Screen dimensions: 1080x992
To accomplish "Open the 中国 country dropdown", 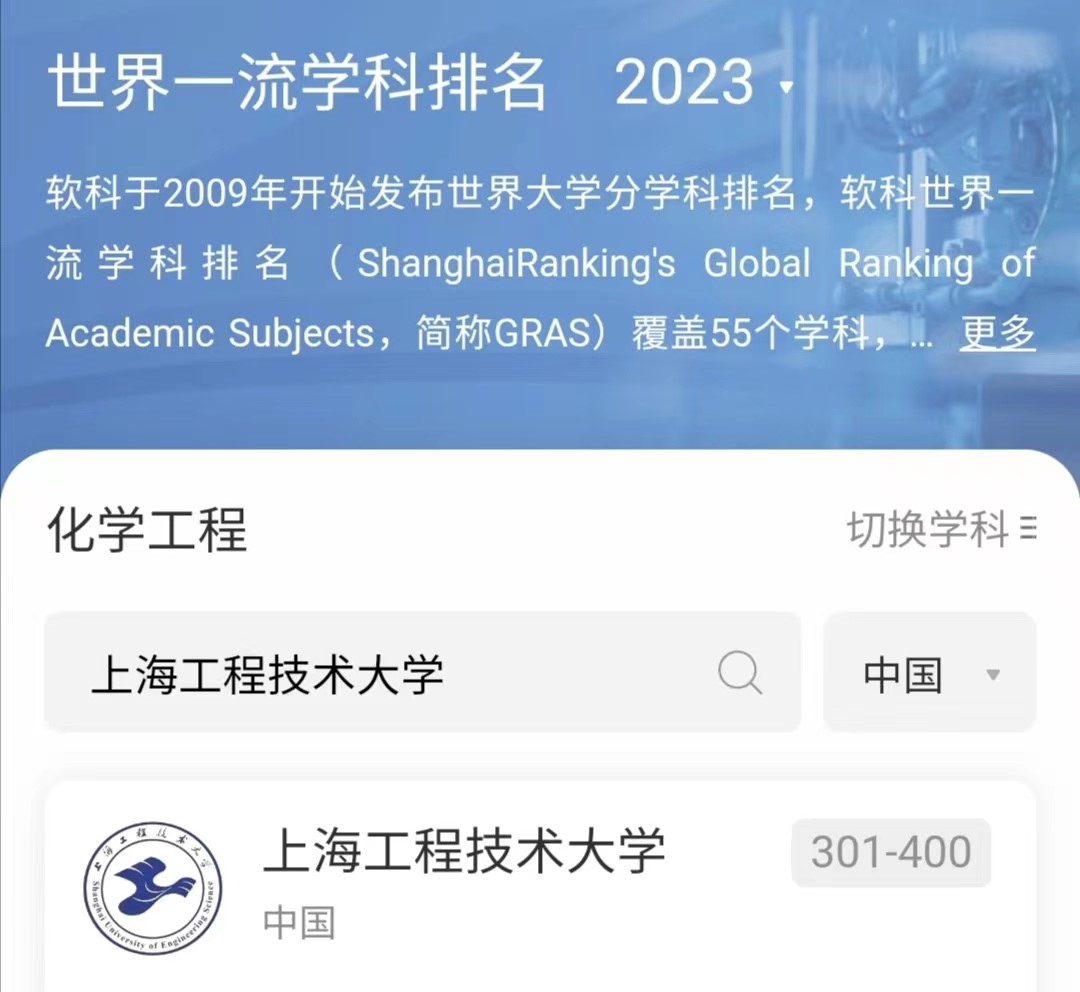I will tap(930, 674).
